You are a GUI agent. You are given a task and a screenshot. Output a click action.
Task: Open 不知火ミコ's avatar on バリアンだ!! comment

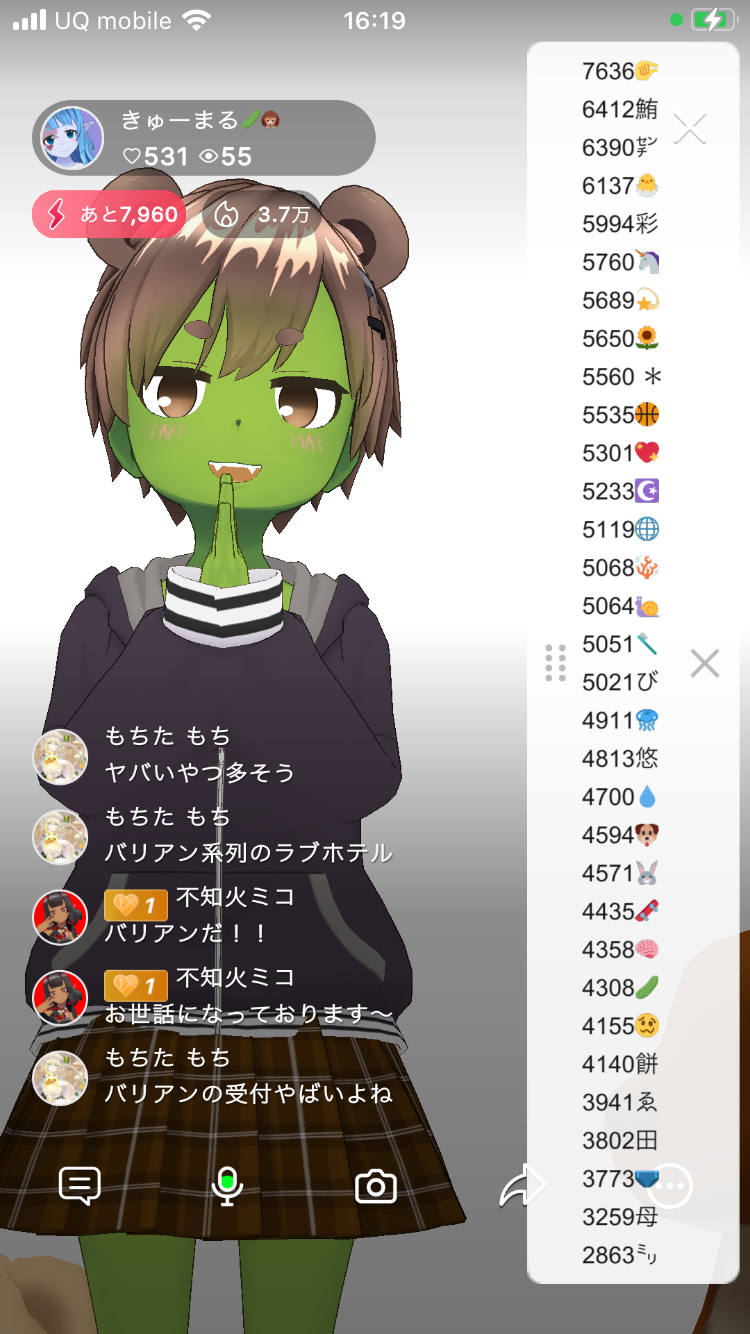pyautogui.click(x=60, y=917)
